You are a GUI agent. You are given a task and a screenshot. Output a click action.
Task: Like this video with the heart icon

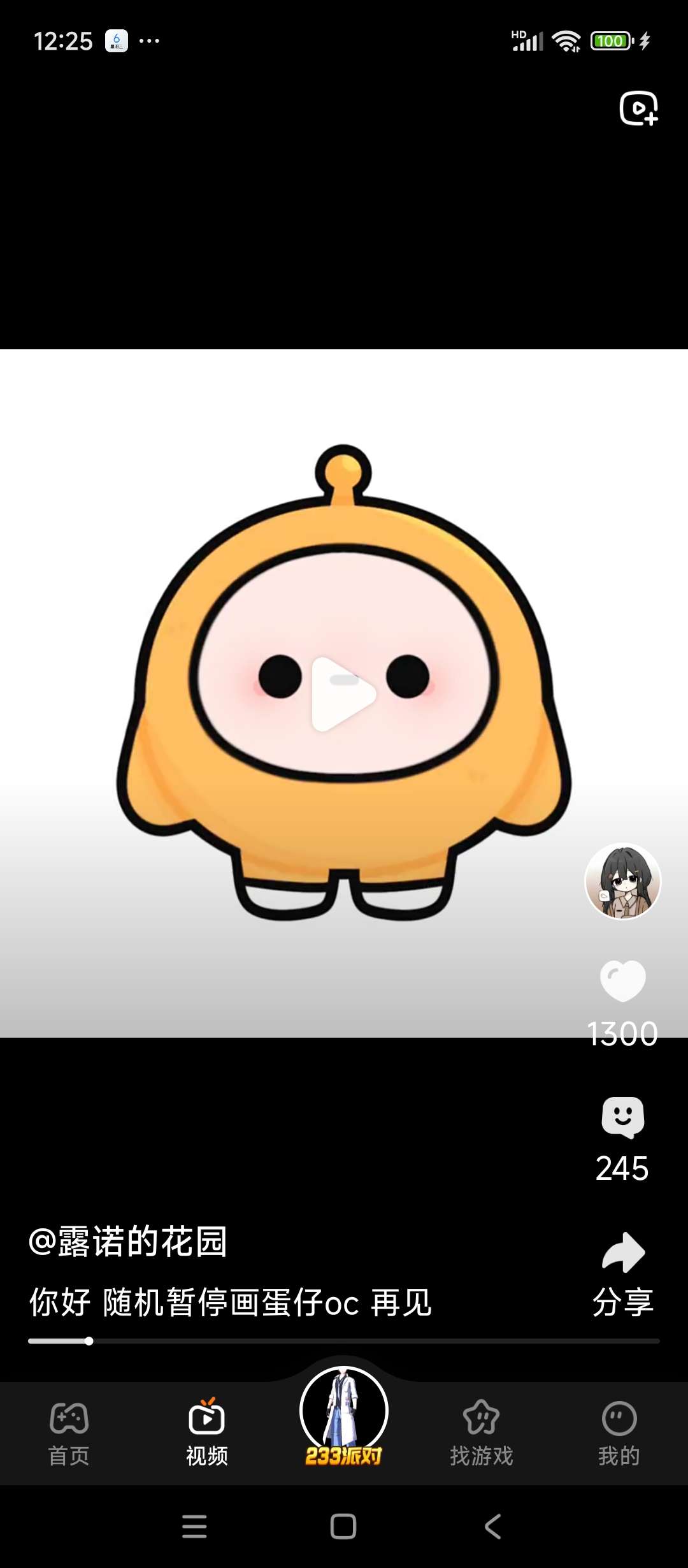[x=622, y=981]
